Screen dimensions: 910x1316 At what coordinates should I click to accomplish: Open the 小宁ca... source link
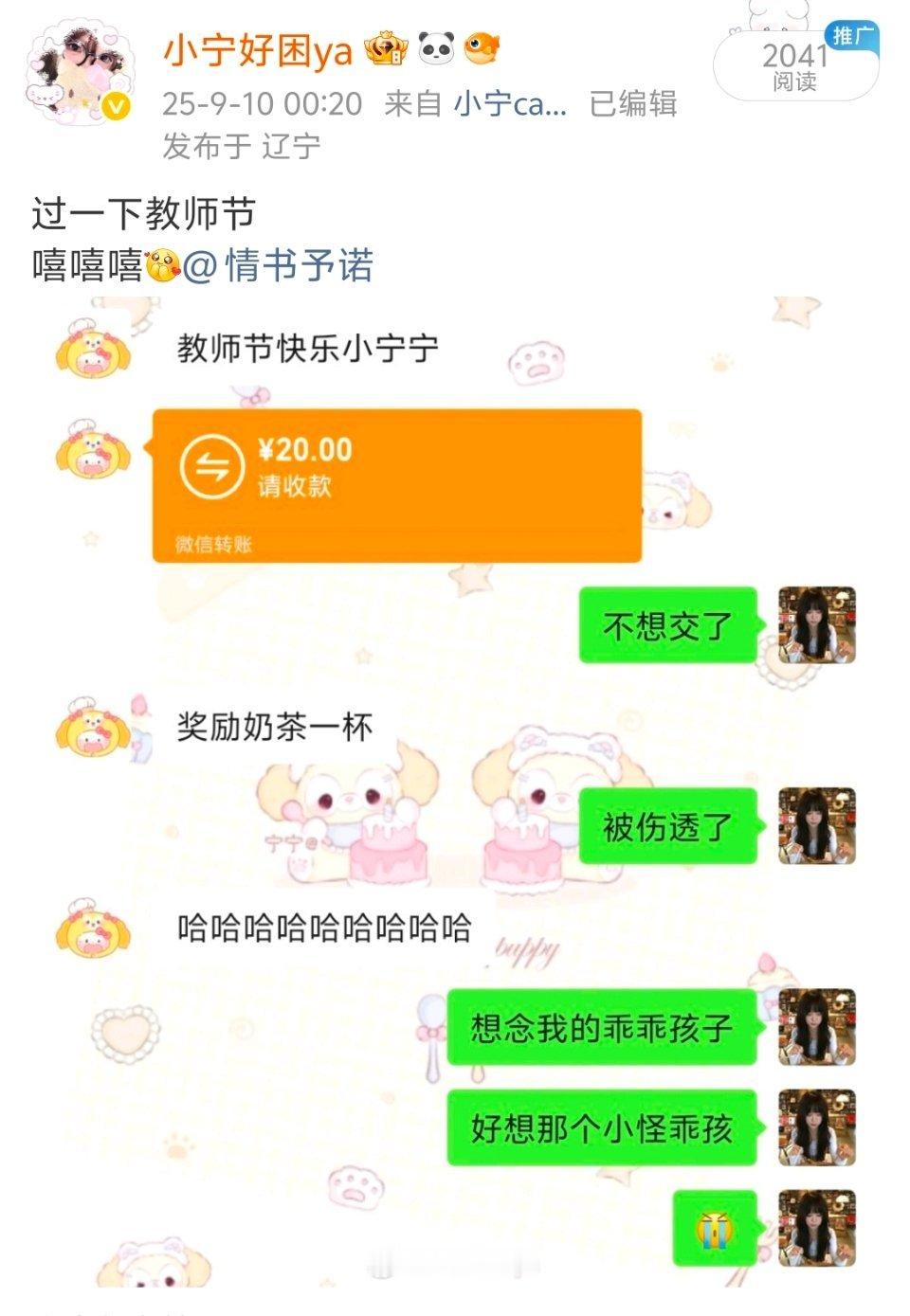click(510, 103)
